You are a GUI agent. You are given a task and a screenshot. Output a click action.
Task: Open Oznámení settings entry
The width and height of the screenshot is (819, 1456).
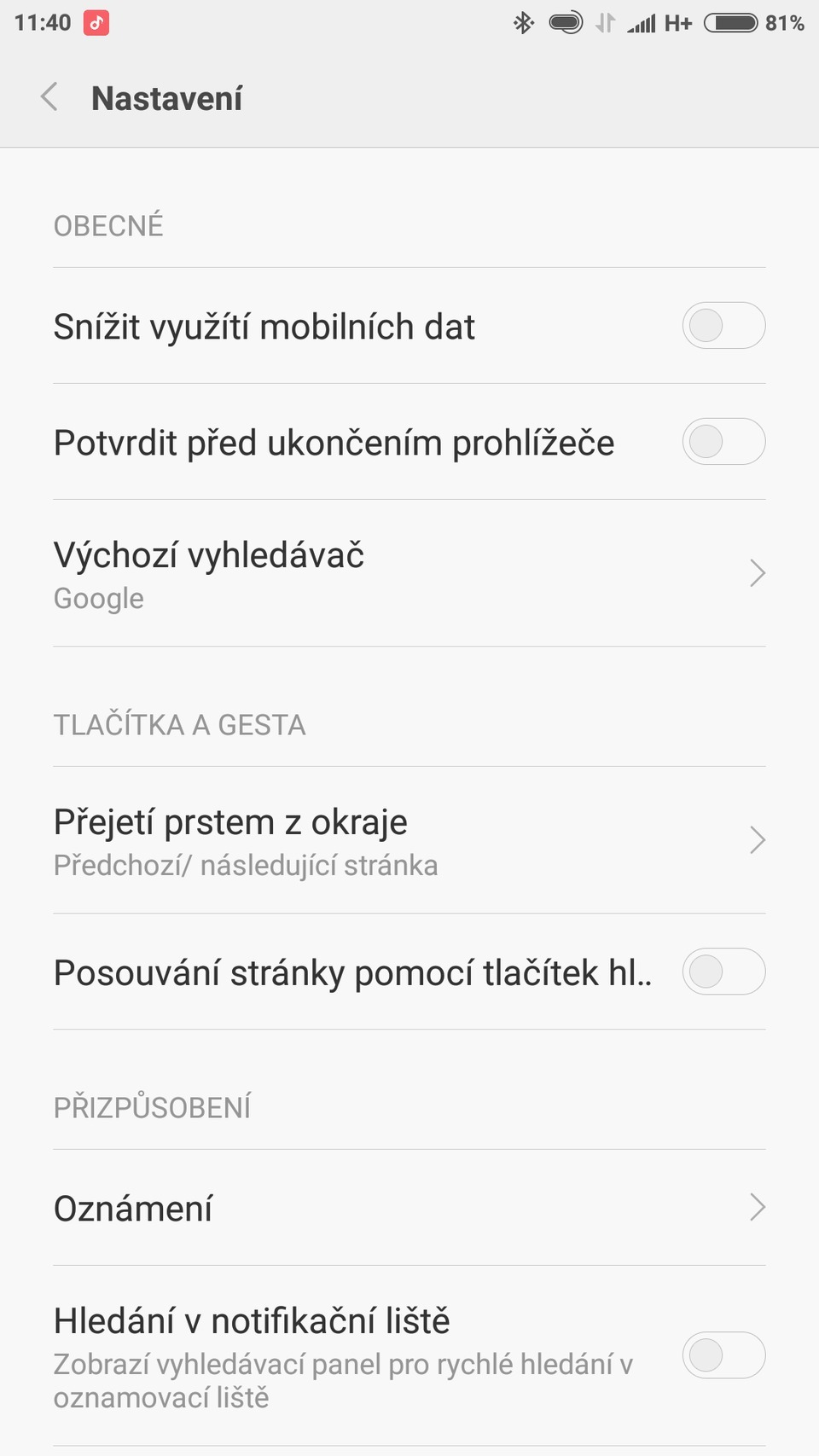[x=132, y=1208]
